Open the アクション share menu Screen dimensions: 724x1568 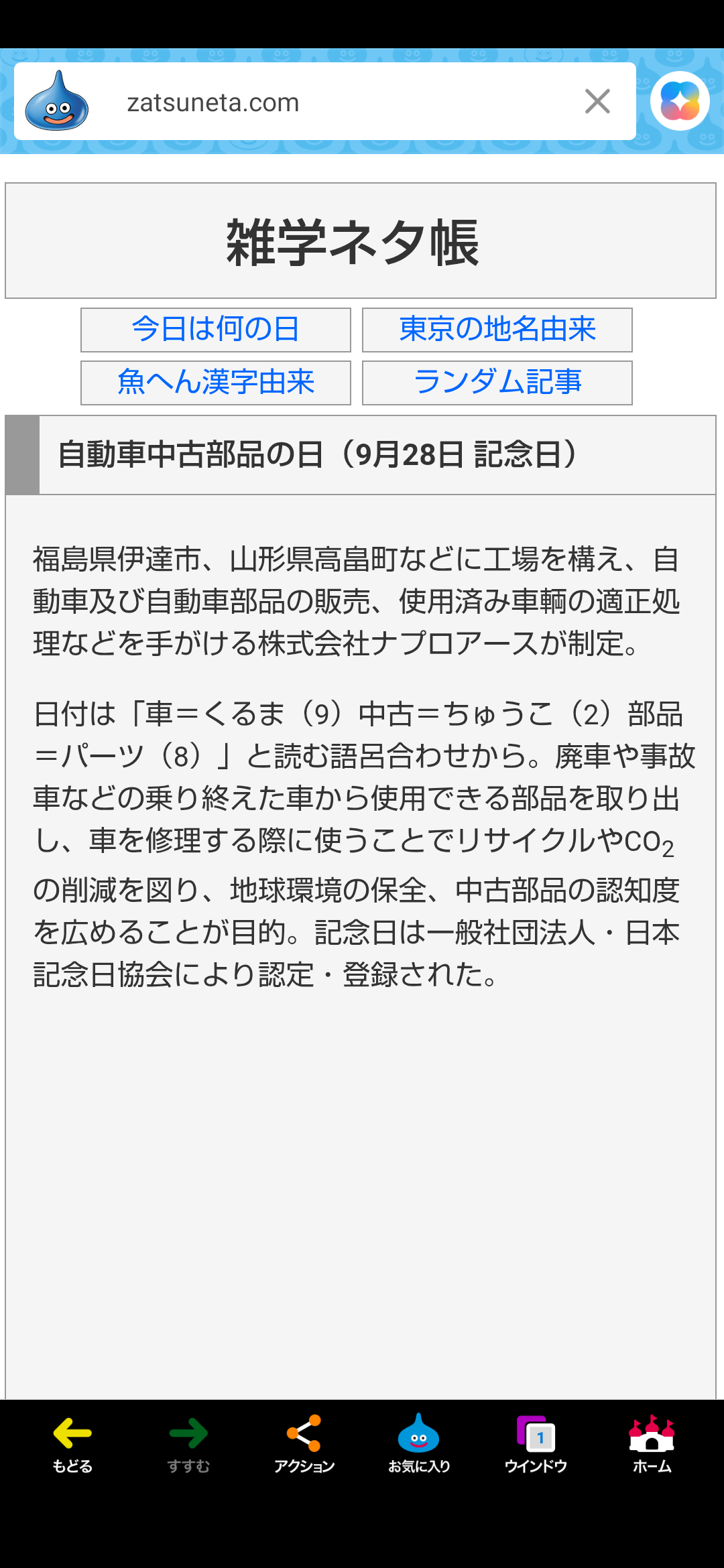pos(304,1443)
